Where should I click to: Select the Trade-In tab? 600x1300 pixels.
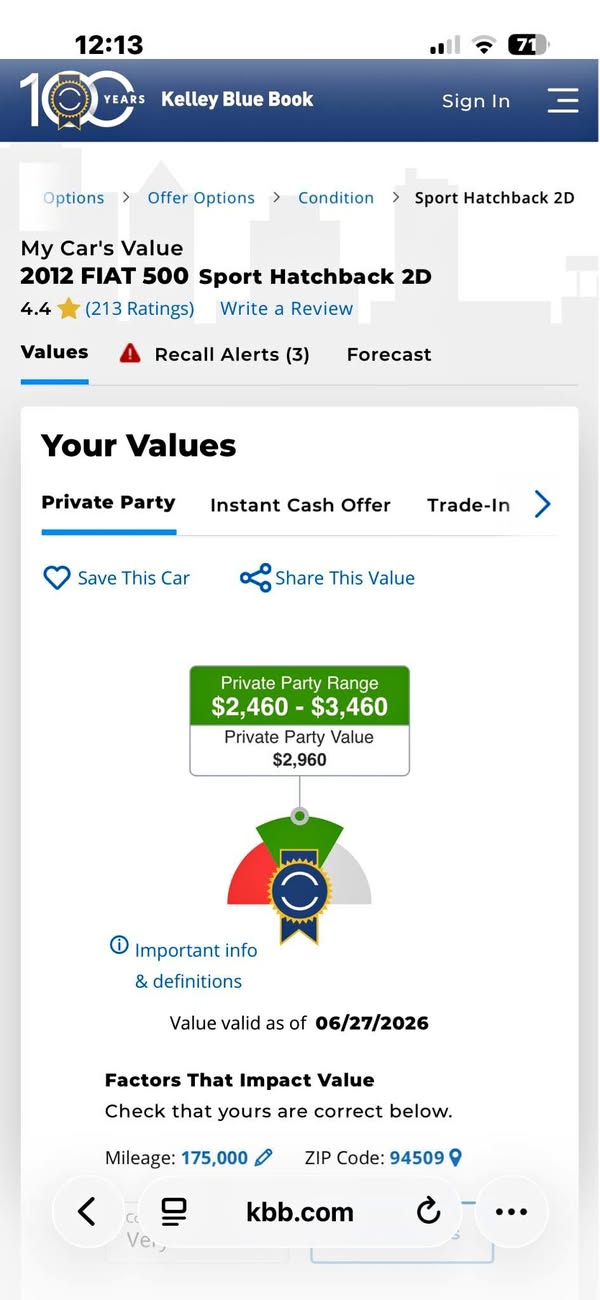[468, 505]
